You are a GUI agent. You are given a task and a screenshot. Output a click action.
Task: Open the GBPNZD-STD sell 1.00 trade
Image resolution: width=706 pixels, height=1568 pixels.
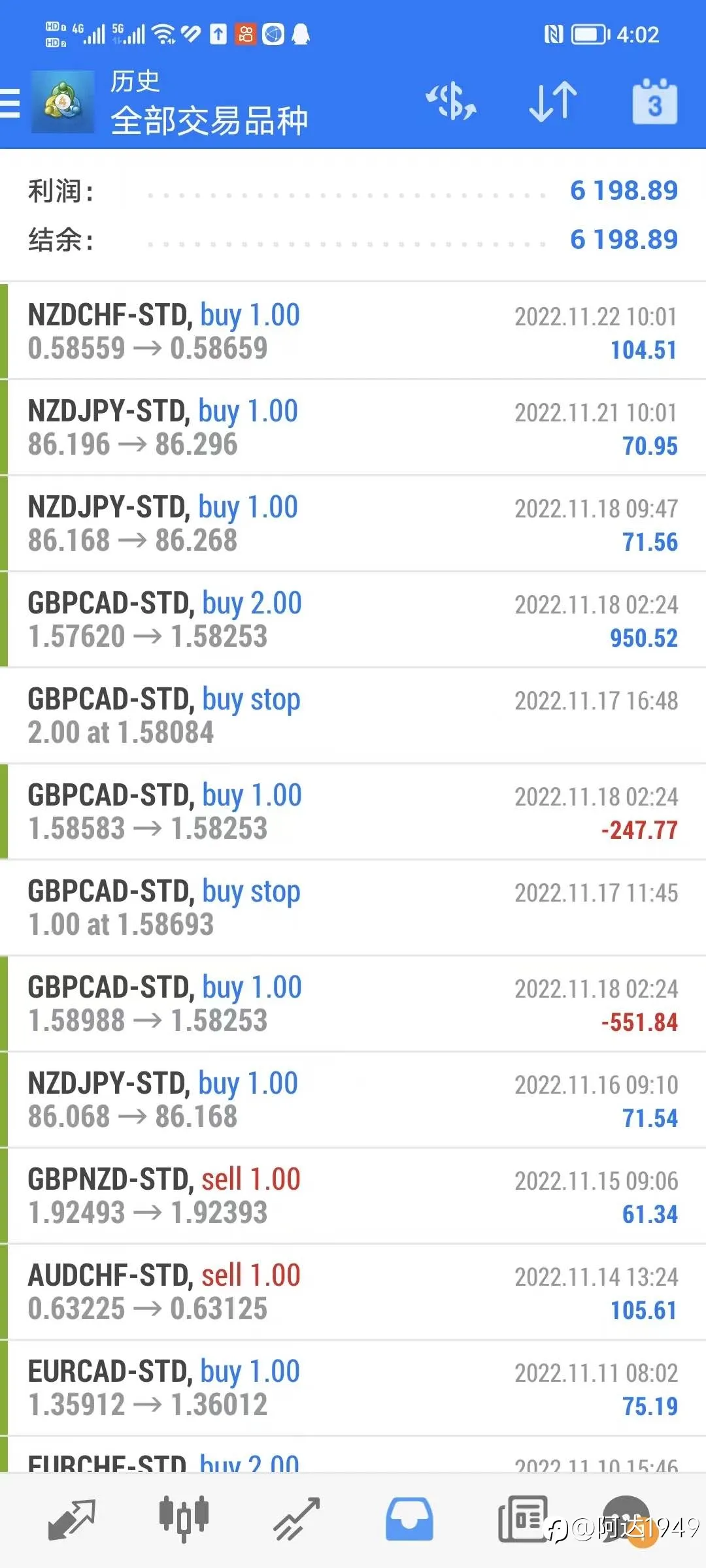pyautogui.click(x=353, y=1196)
